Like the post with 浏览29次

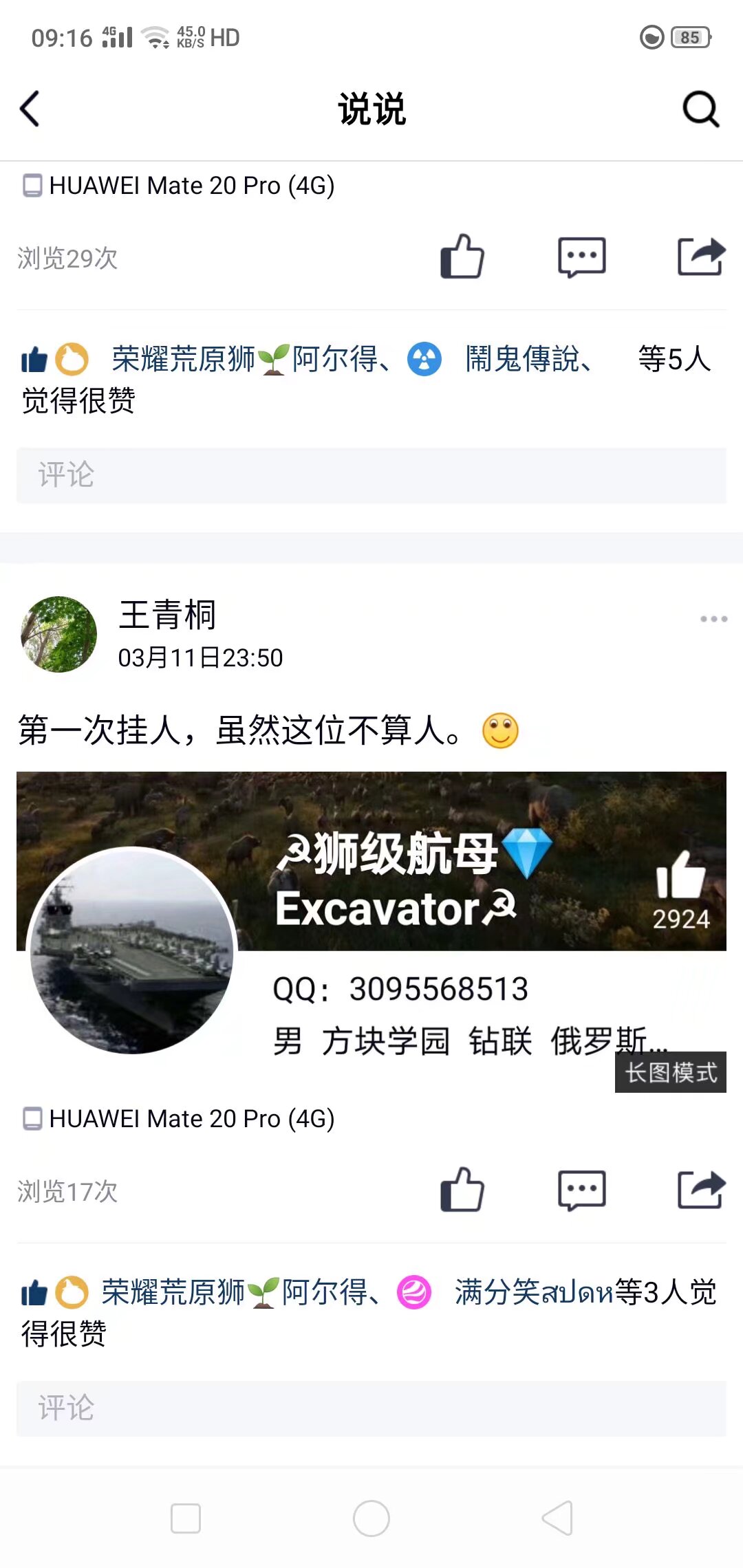point(462,257)
